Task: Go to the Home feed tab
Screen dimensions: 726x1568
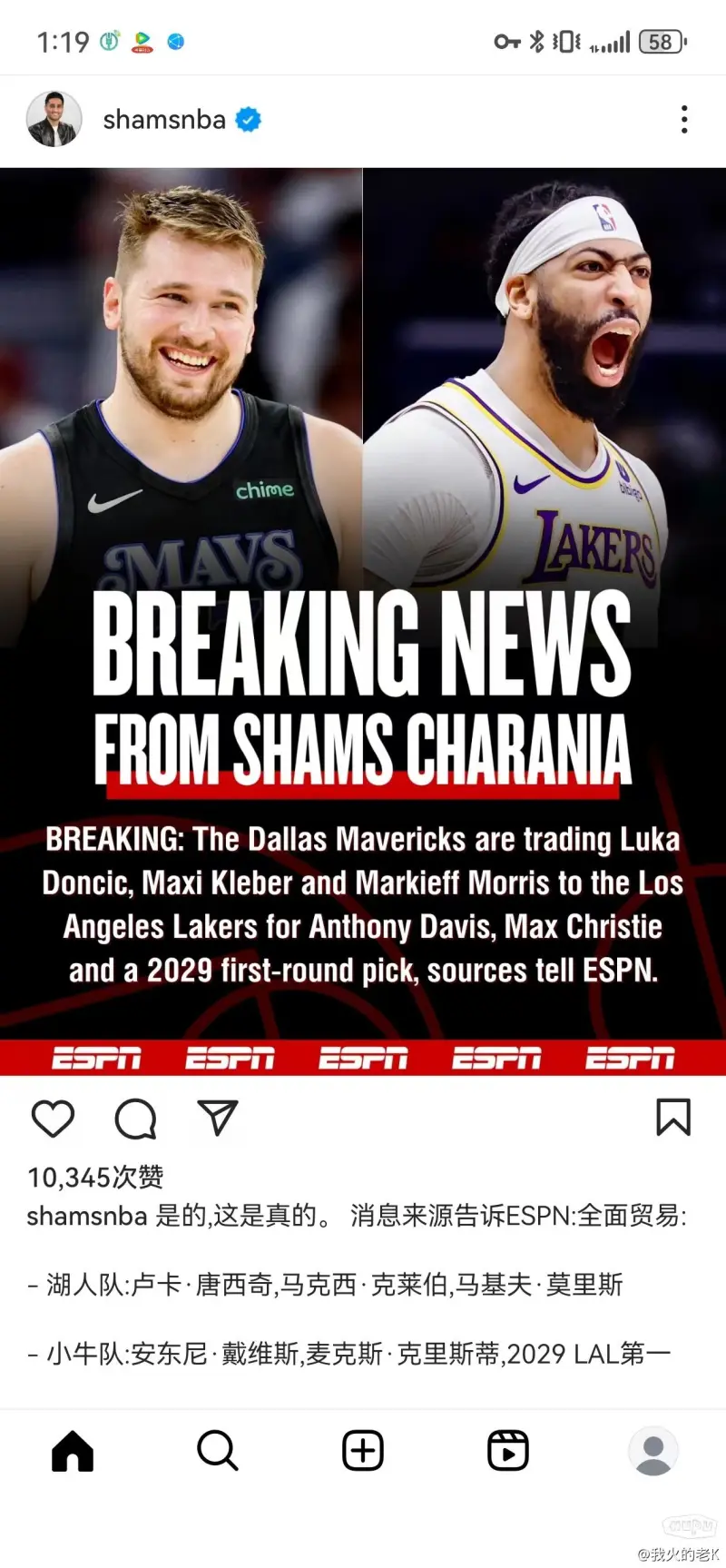Action: click(73, 1451)
